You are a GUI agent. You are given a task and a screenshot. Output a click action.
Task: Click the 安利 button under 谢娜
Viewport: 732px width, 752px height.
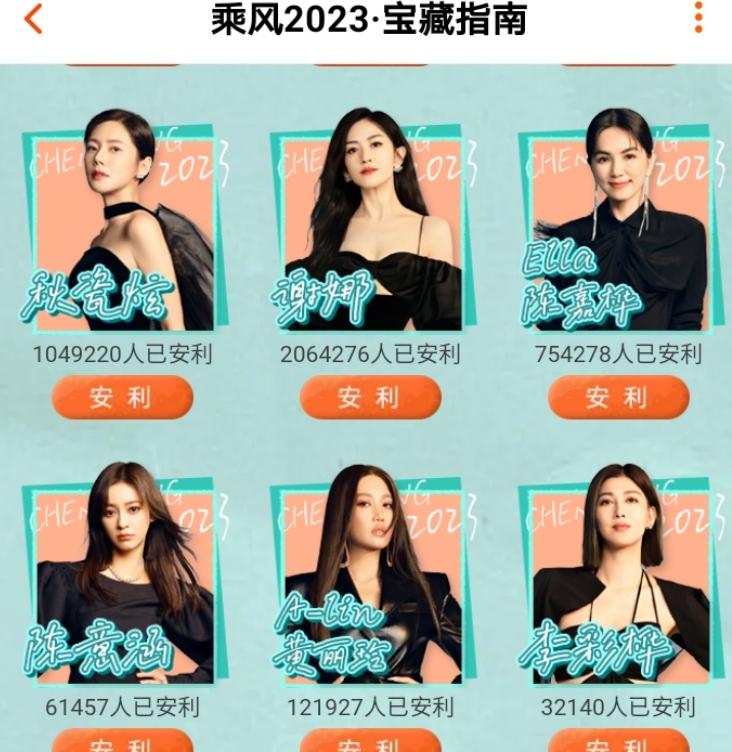(370, 398)
